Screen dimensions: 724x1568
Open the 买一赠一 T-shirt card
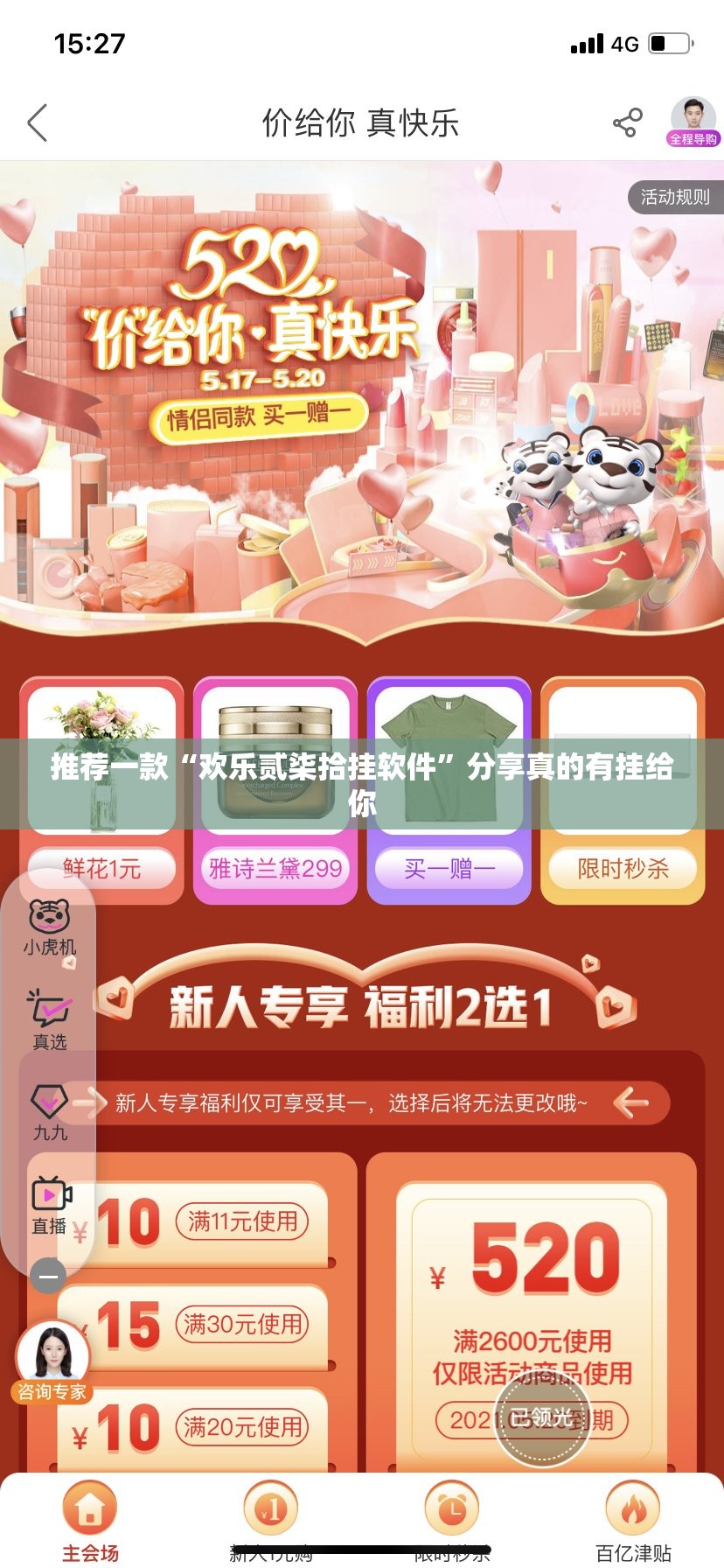[449, 789]
